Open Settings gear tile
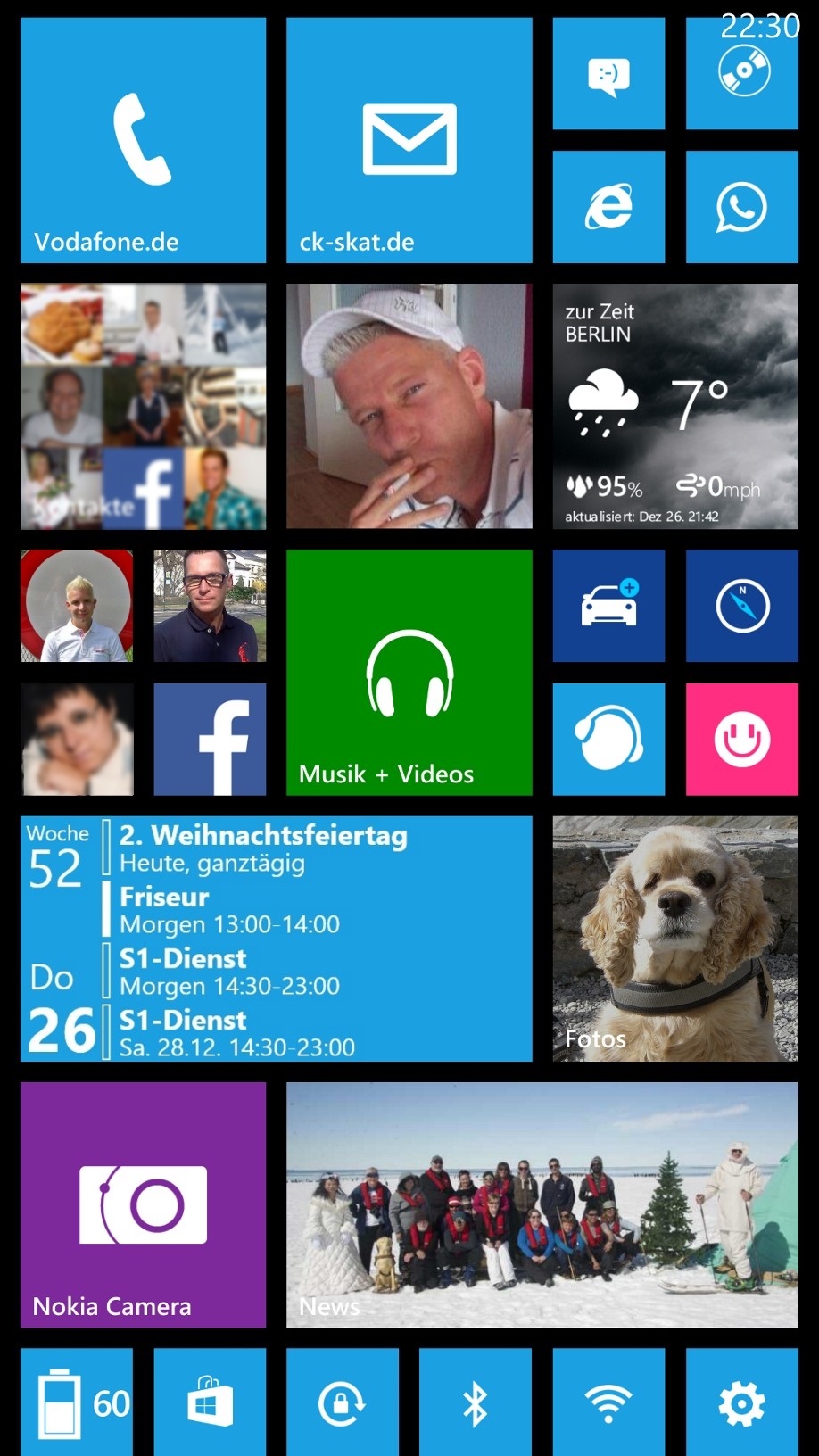The width and height of the screenshot is (819, 1456). click(742, 1402)
